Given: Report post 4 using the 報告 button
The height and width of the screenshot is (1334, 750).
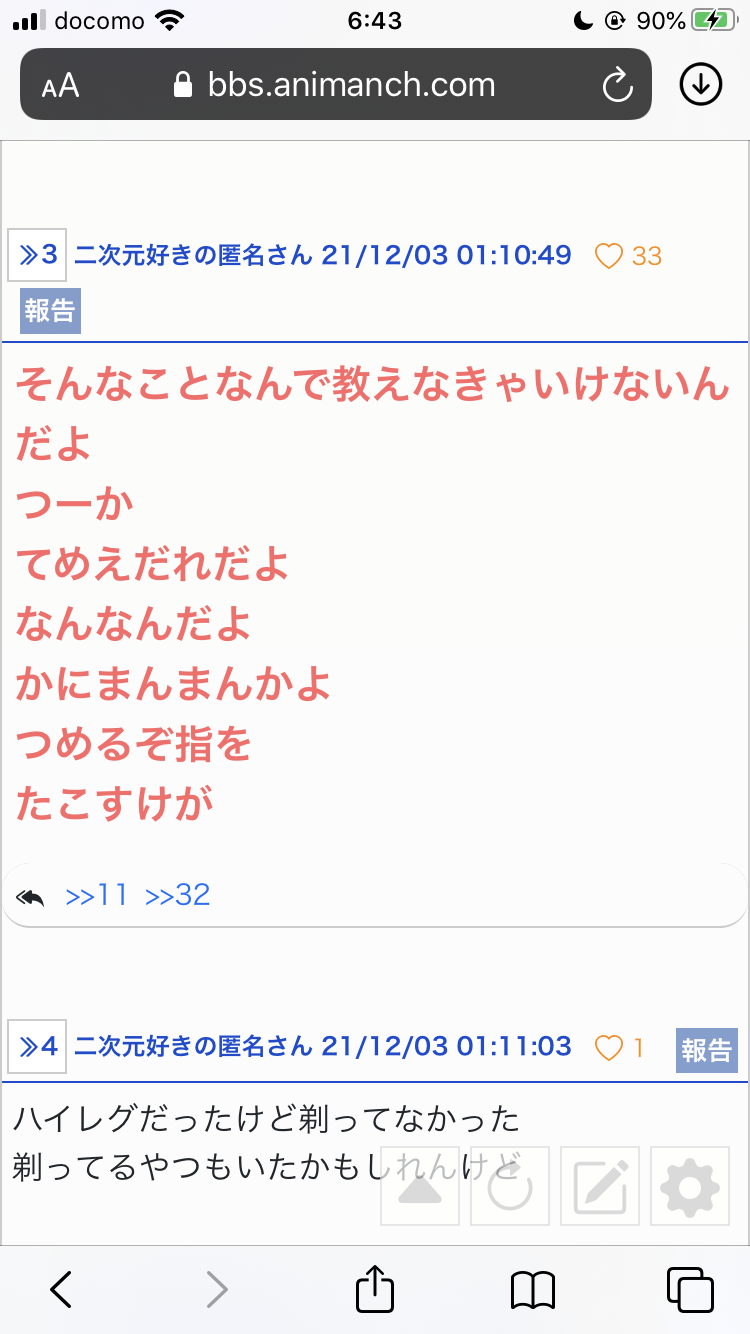Looking at the screenshot, I should click(706, 1050).
